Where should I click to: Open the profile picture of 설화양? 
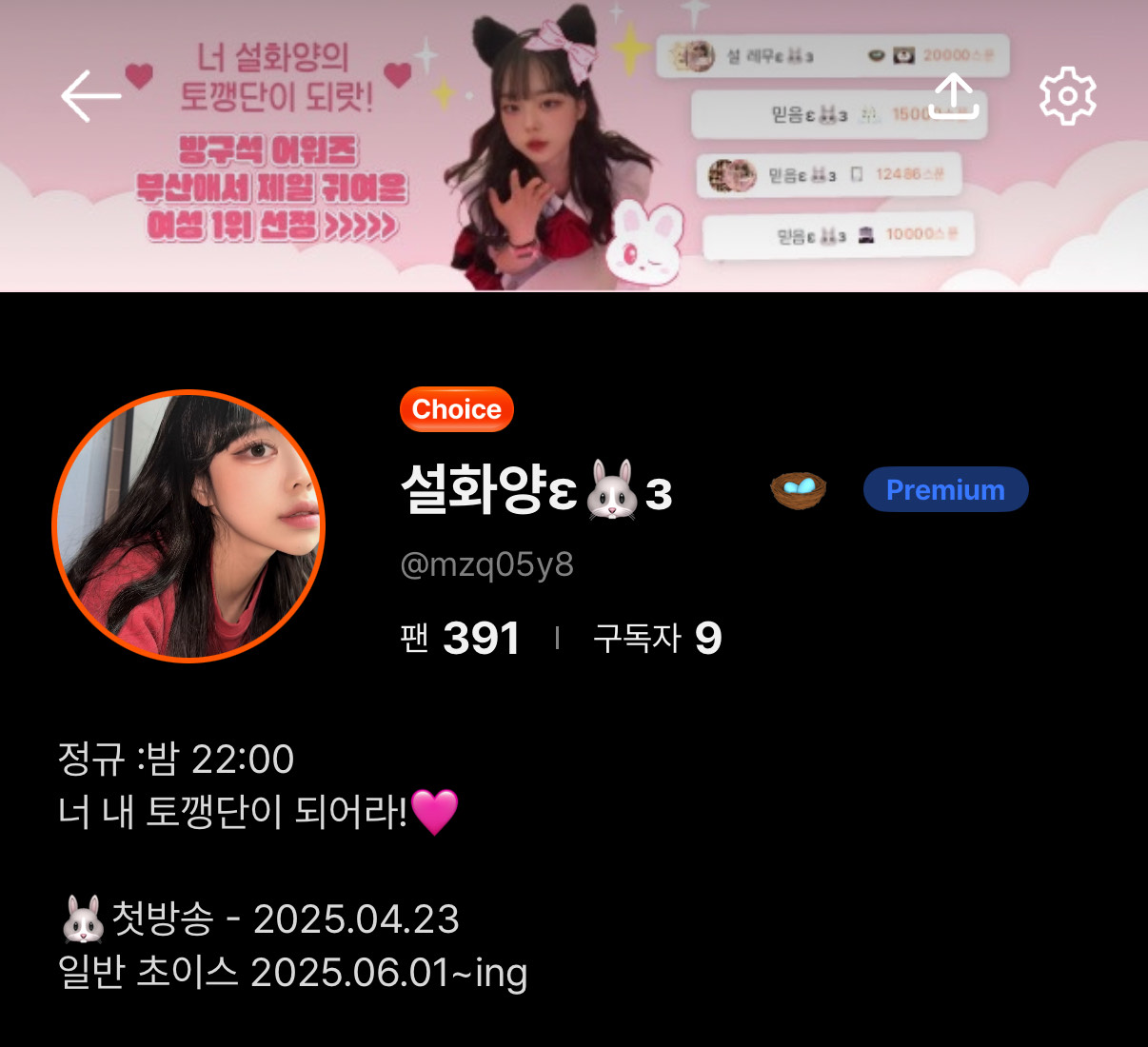click(x=188, y=525)
